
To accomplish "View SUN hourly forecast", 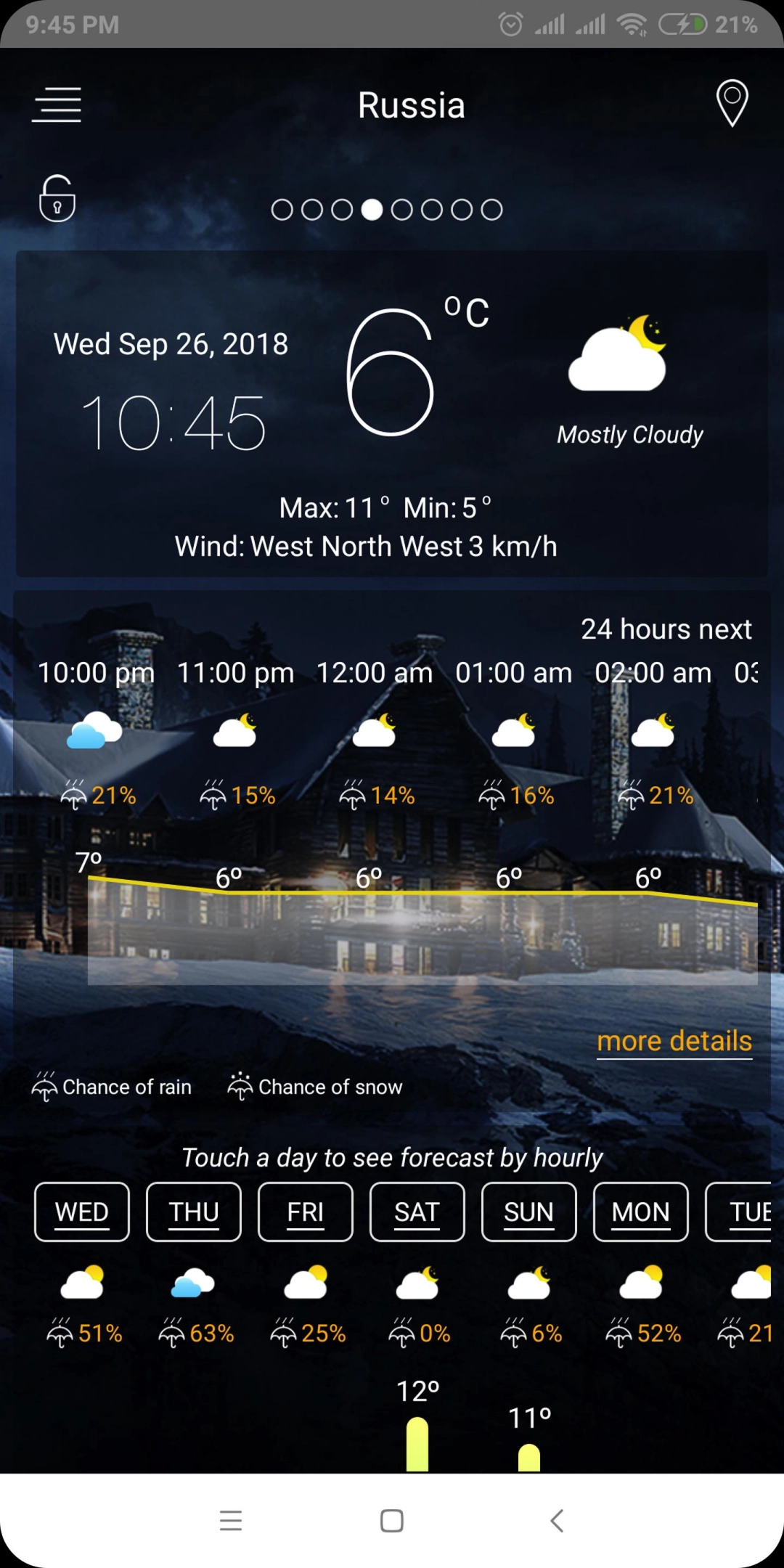I will coord(529,1212).
